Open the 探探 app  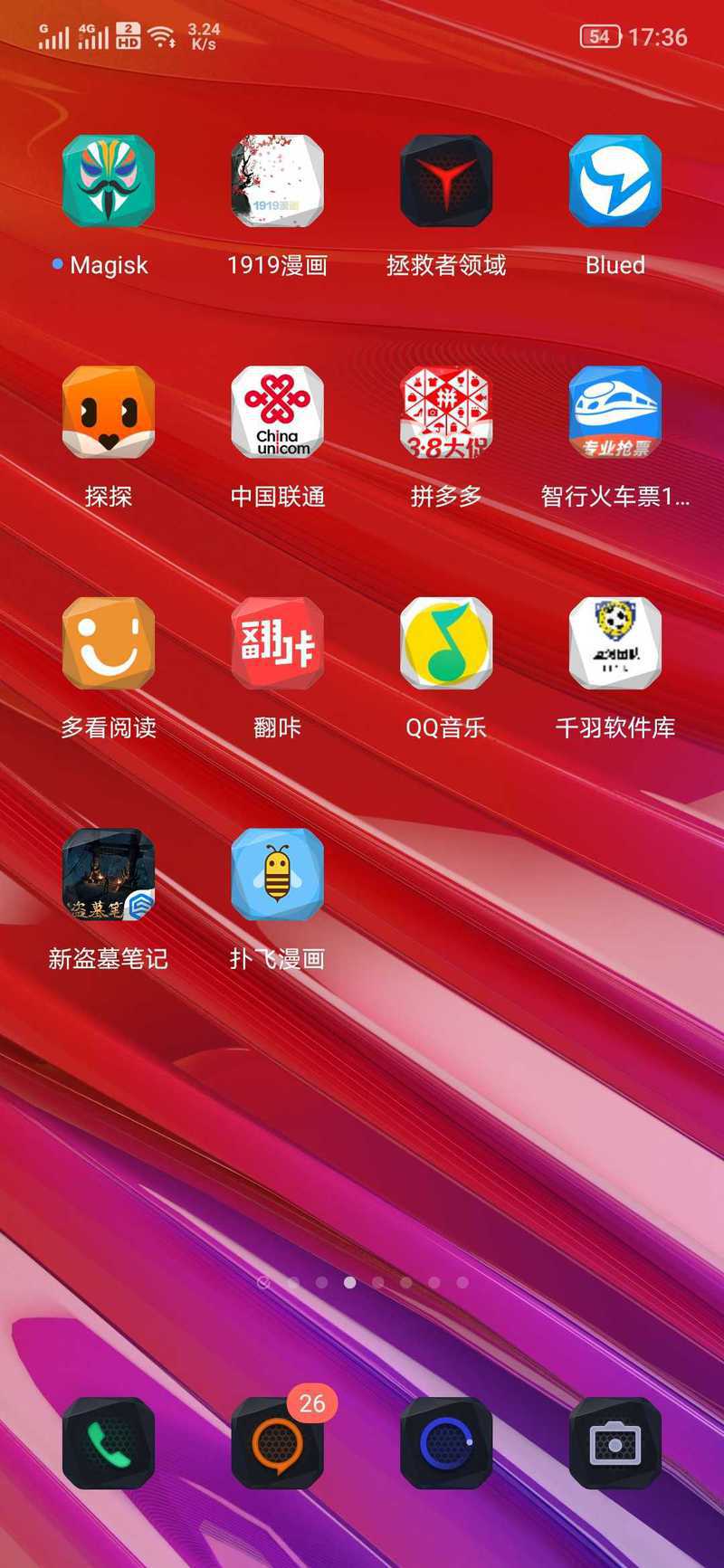click(x=109, y=413)
